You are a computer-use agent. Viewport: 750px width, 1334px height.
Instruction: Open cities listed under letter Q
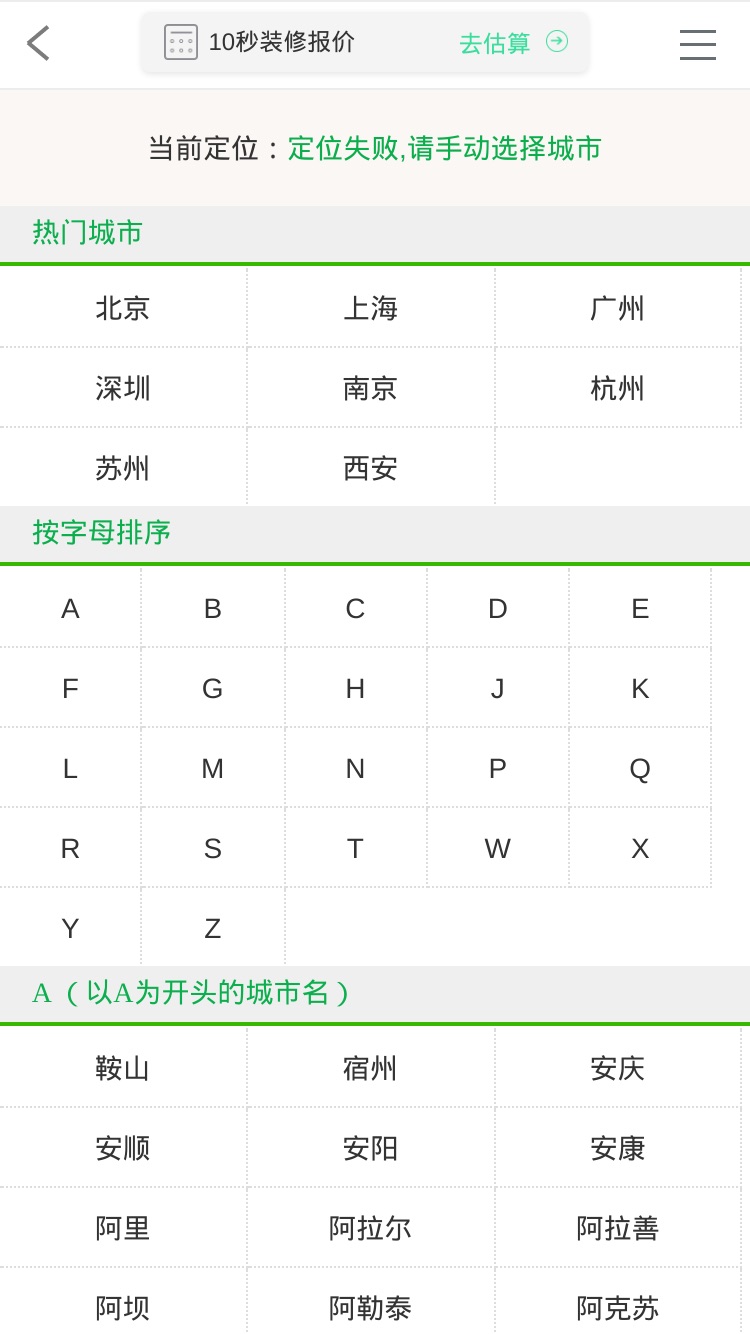[640, 768]
